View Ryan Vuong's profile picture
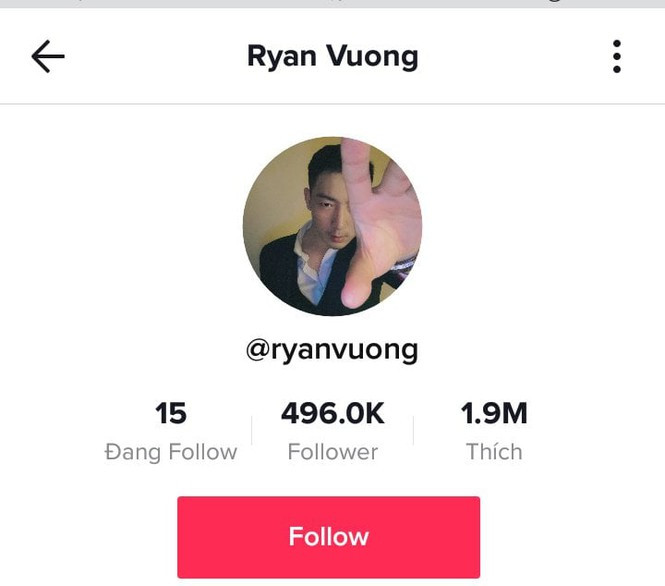665x586 pixels. click(x=332, y=227)
